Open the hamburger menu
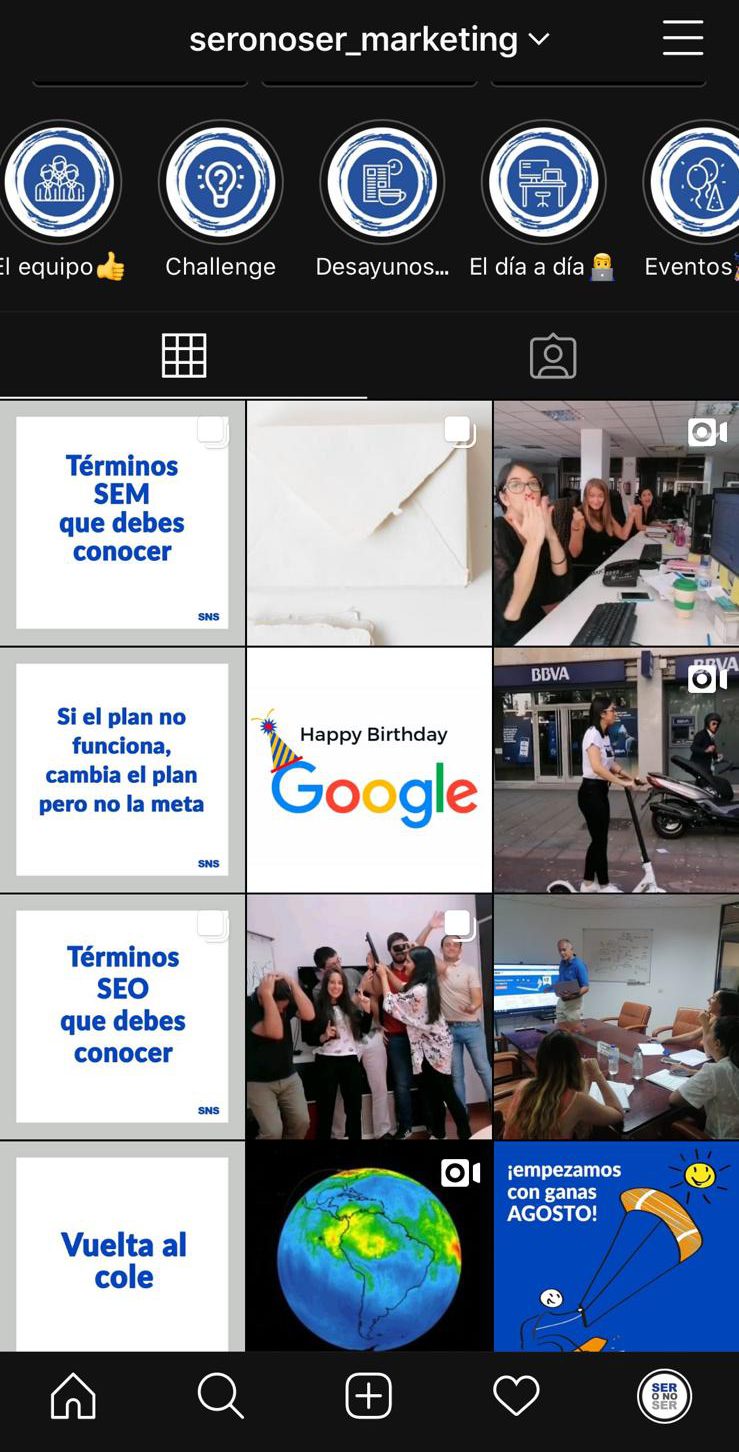The width and height of the screenshot is (739, 1452). pyautogui.click(x=682, y=39)
